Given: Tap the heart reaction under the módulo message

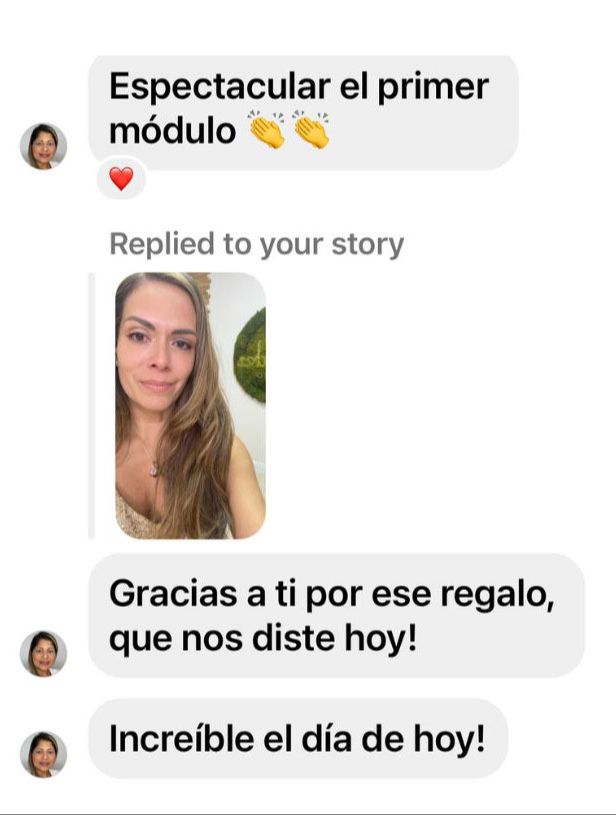Looking at the screenshot, I should (x=121, y=179).
